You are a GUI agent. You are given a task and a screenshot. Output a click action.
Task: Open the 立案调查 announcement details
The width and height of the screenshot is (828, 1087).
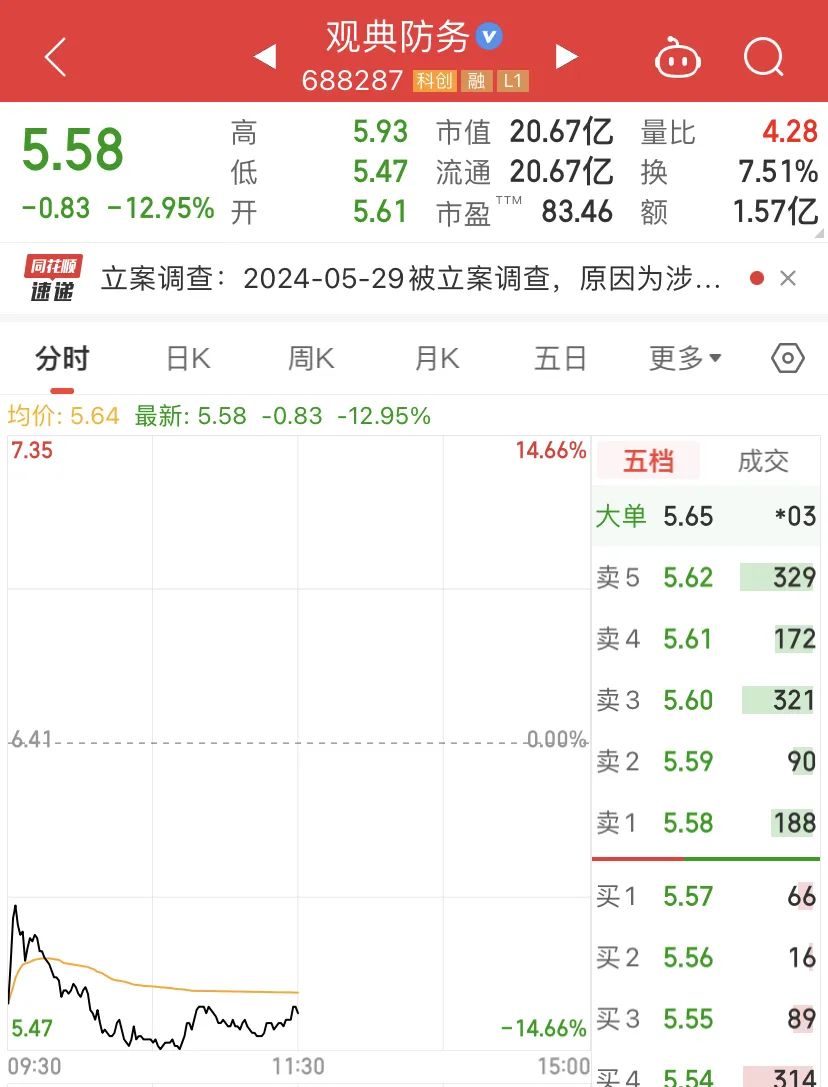point(400,278)
